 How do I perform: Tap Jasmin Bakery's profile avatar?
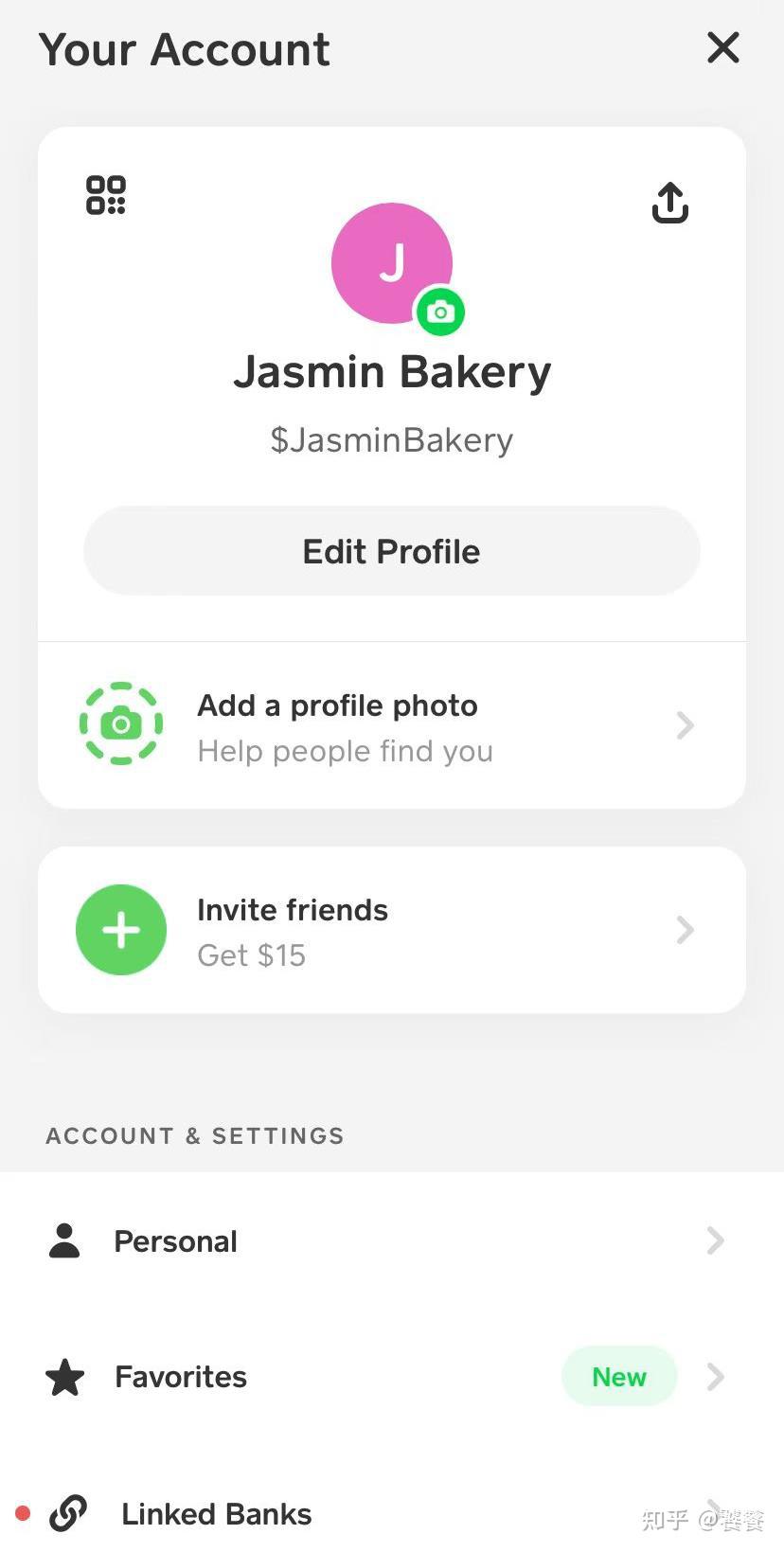pyautogui.click(x=391, y=262)
